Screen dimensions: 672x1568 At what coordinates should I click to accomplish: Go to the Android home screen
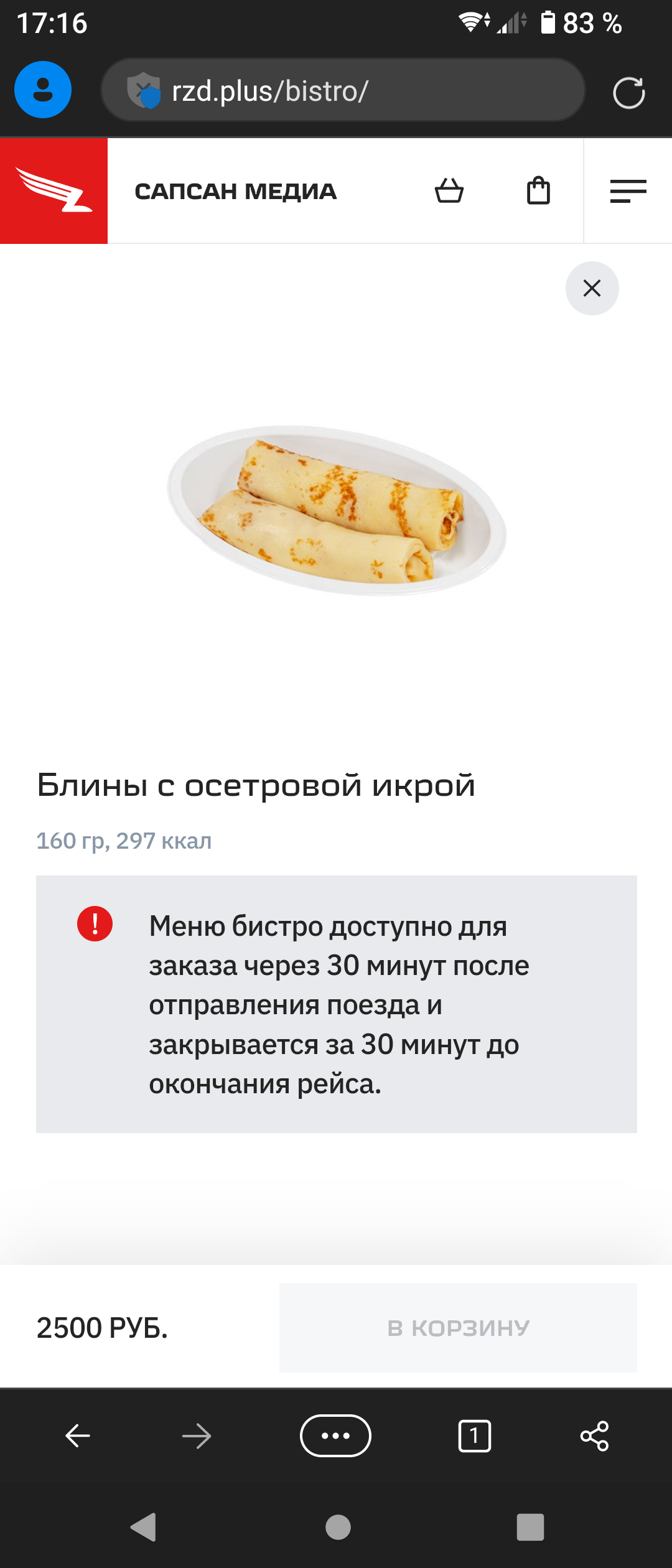(x=338, y=1527)
